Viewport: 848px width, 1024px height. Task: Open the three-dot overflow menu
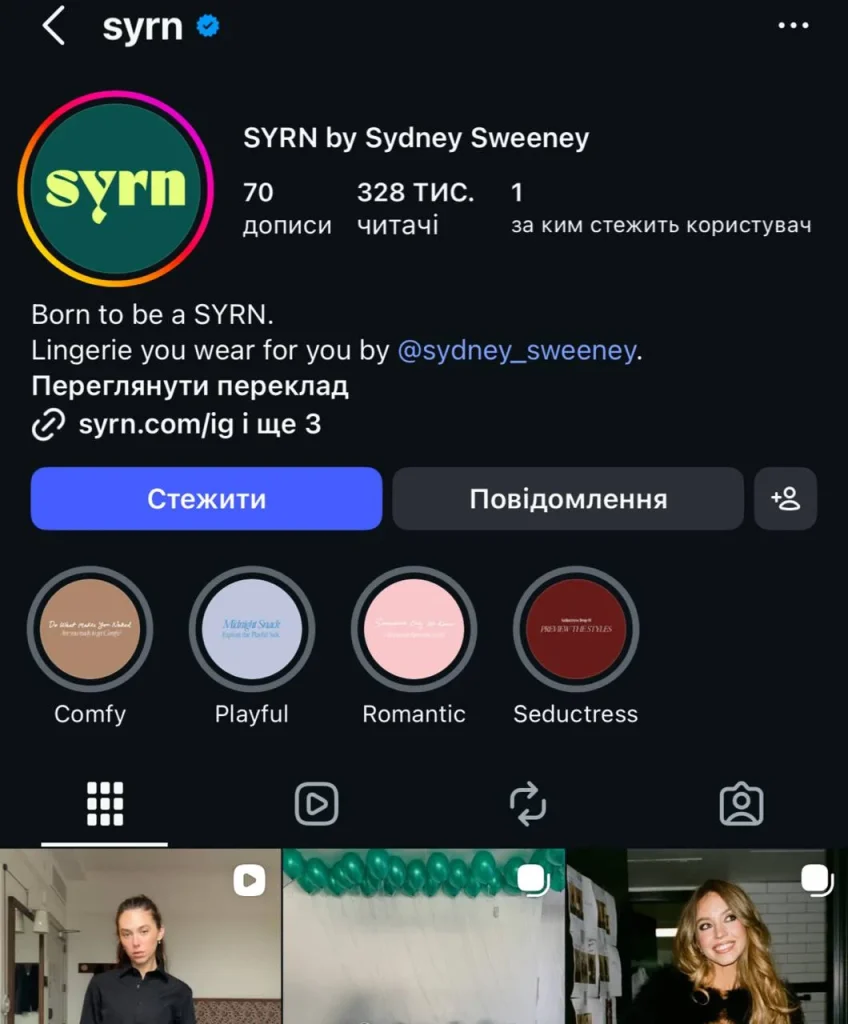point(792,27)
